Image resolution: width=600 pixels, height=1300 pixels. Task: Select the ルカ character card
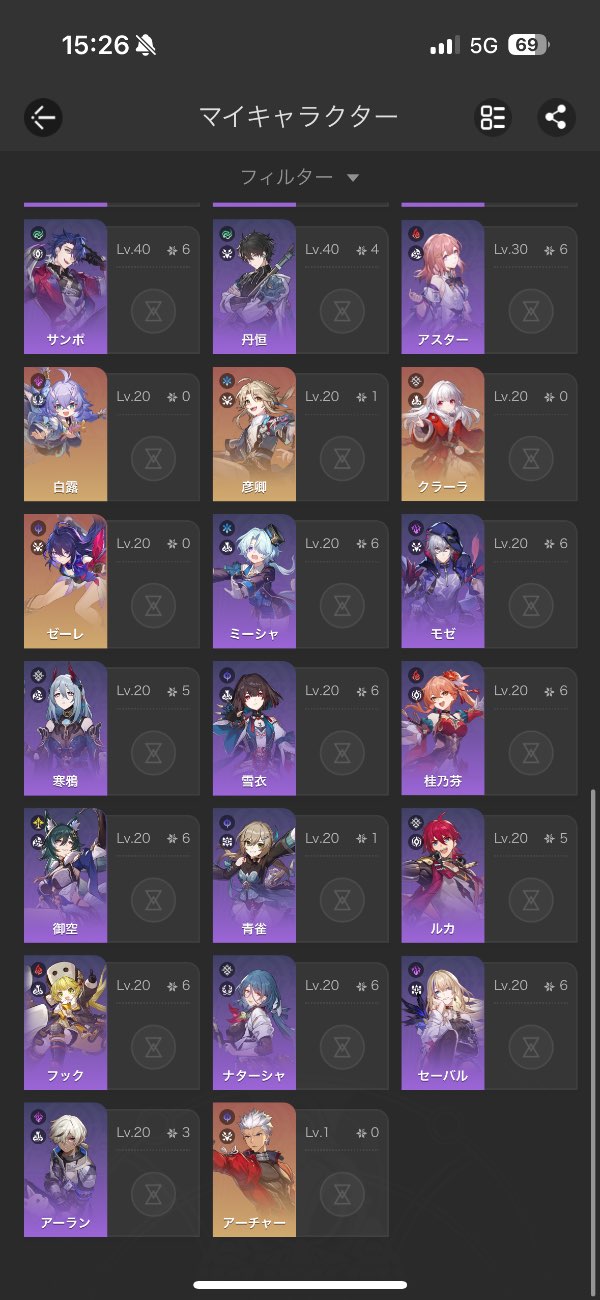443,876
